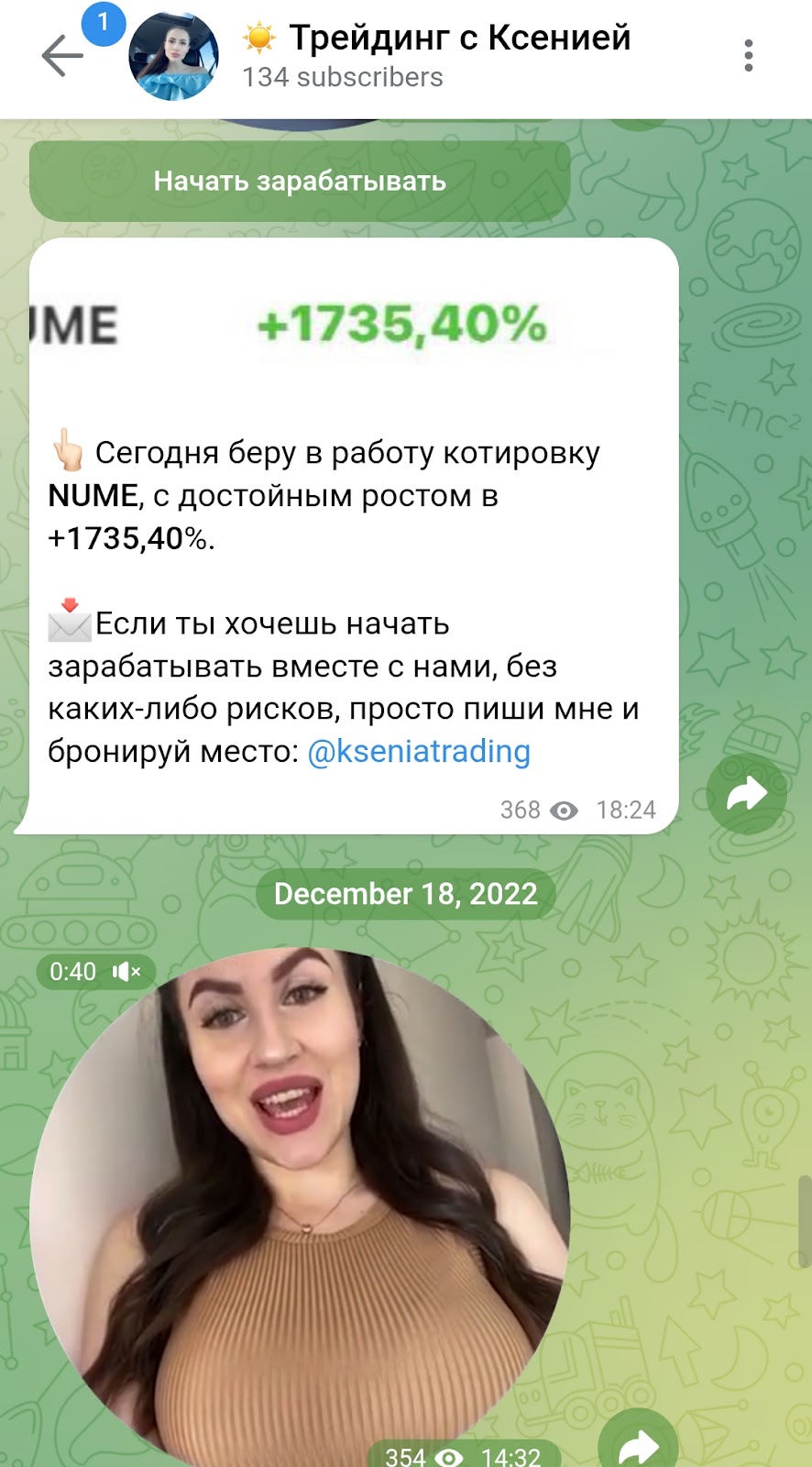Viewport: 812px width, 1467px height.
Task: Go back with the arrow
Action: tap(62, 57)
